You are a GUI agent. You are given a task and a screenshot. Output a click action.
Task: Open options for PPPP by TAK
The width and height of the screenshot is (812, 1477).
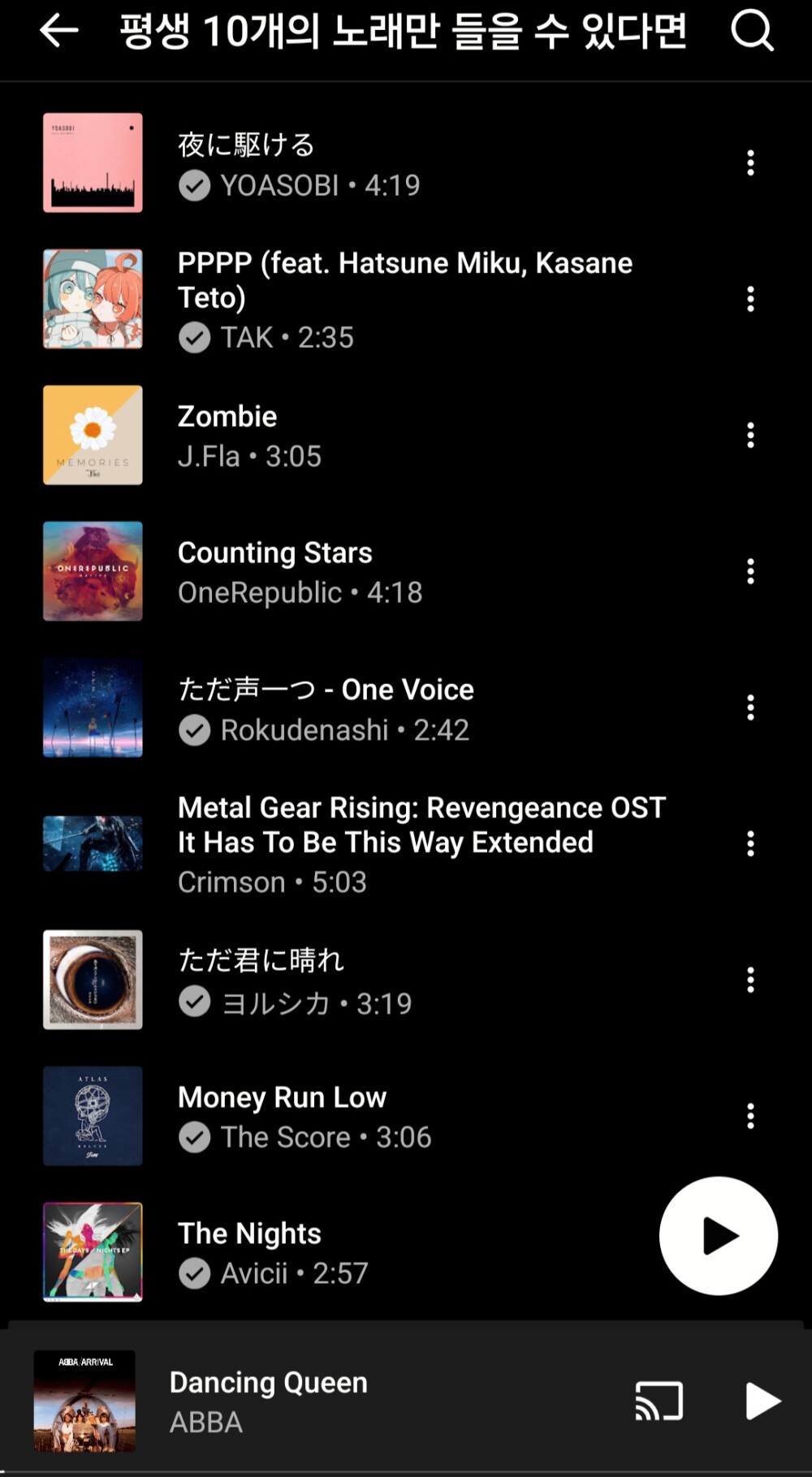pyautogui.click(x=750, y=299)
